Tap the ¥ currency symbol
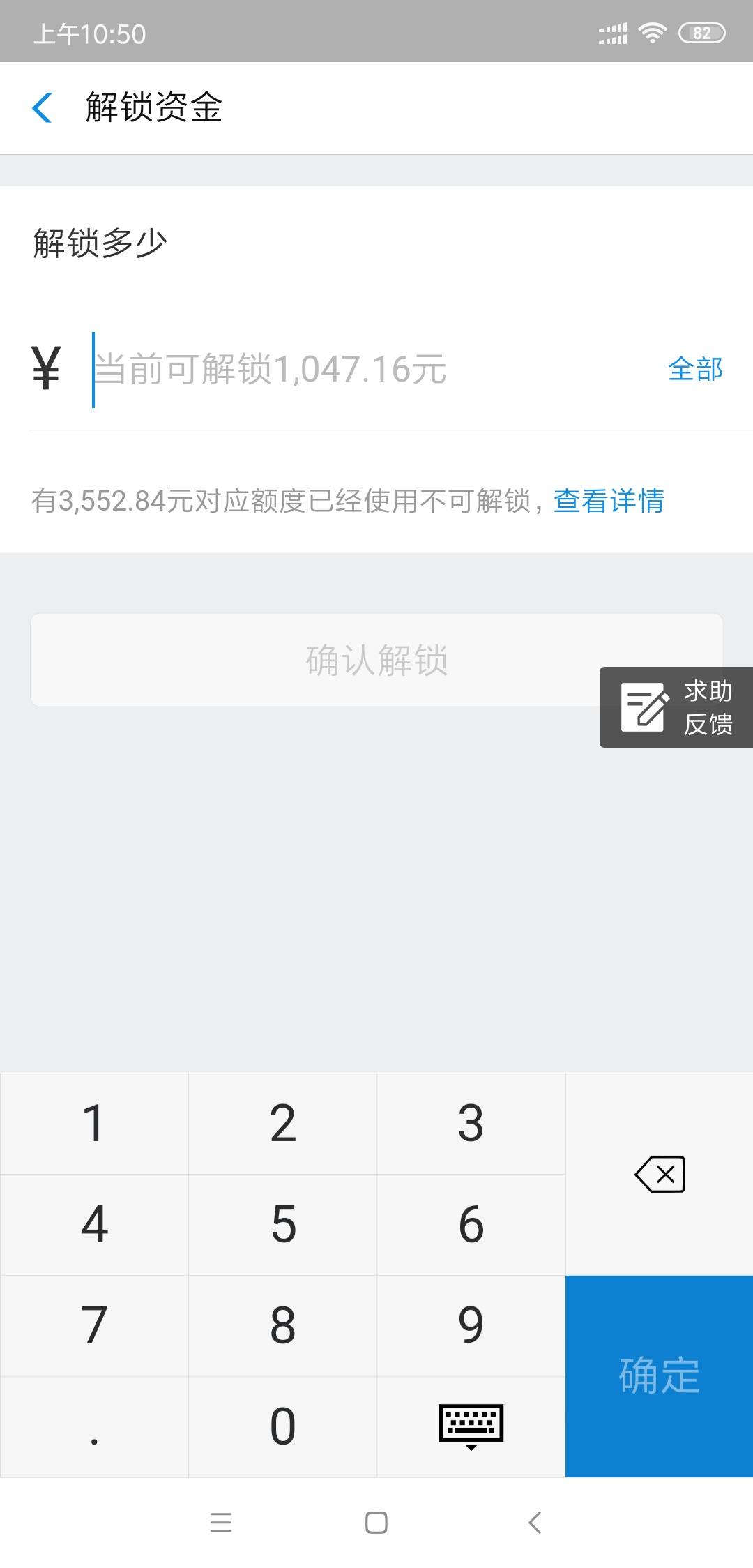 pyautogui.click(x=45, y=368)
